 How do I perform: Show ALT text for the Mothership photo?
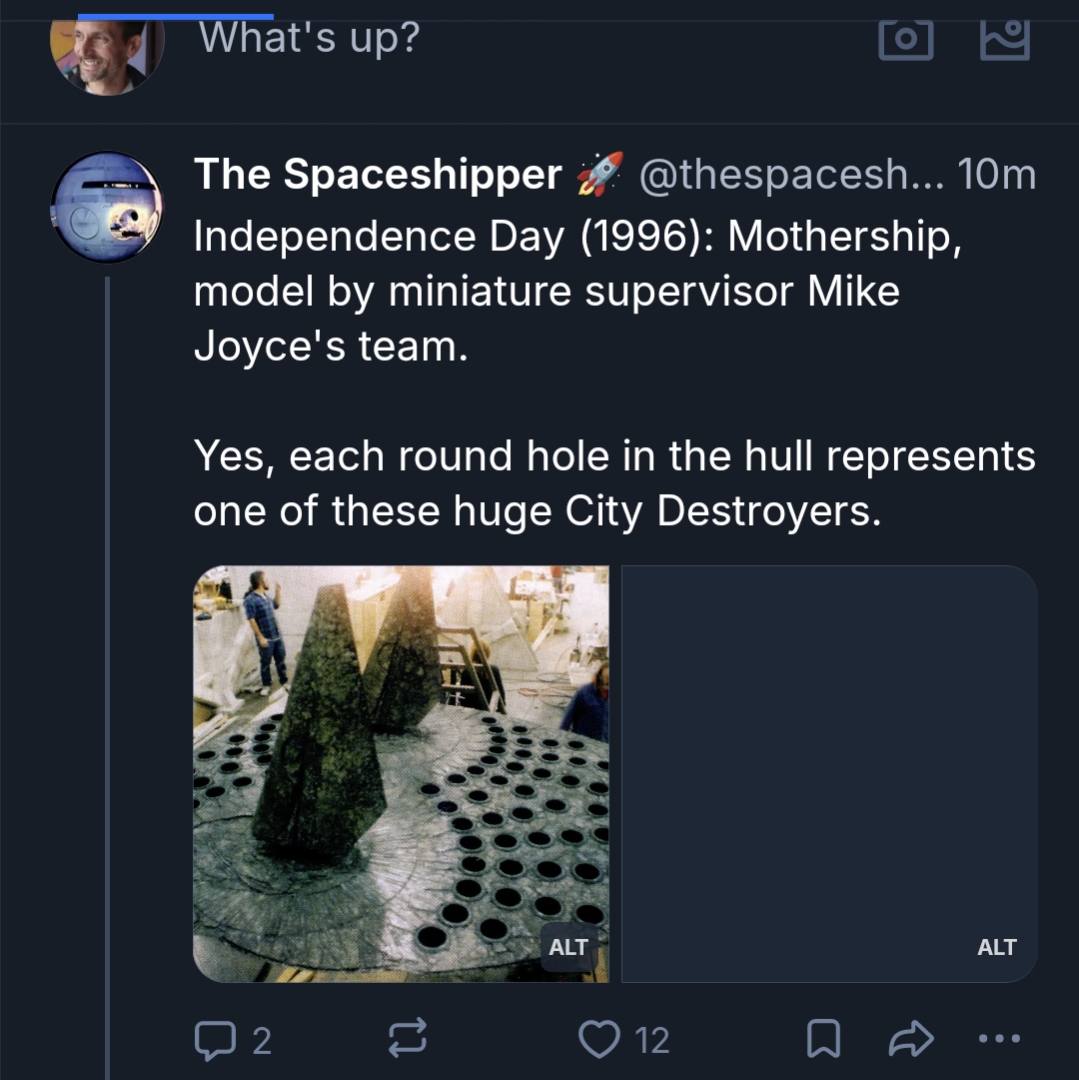[568, 947]
